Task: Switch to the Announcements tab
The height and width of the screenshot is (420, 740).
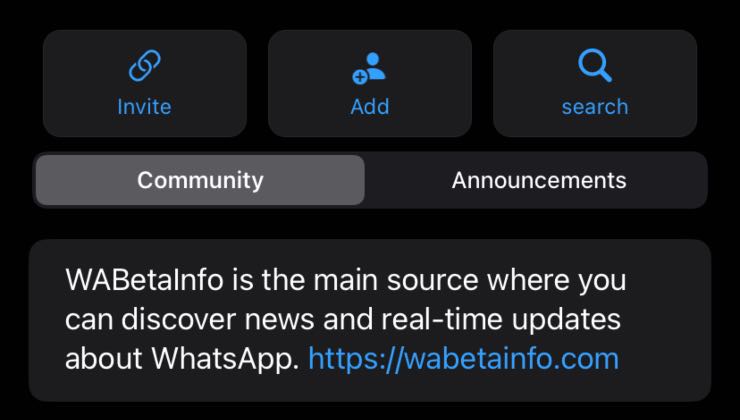Action: 538,181
